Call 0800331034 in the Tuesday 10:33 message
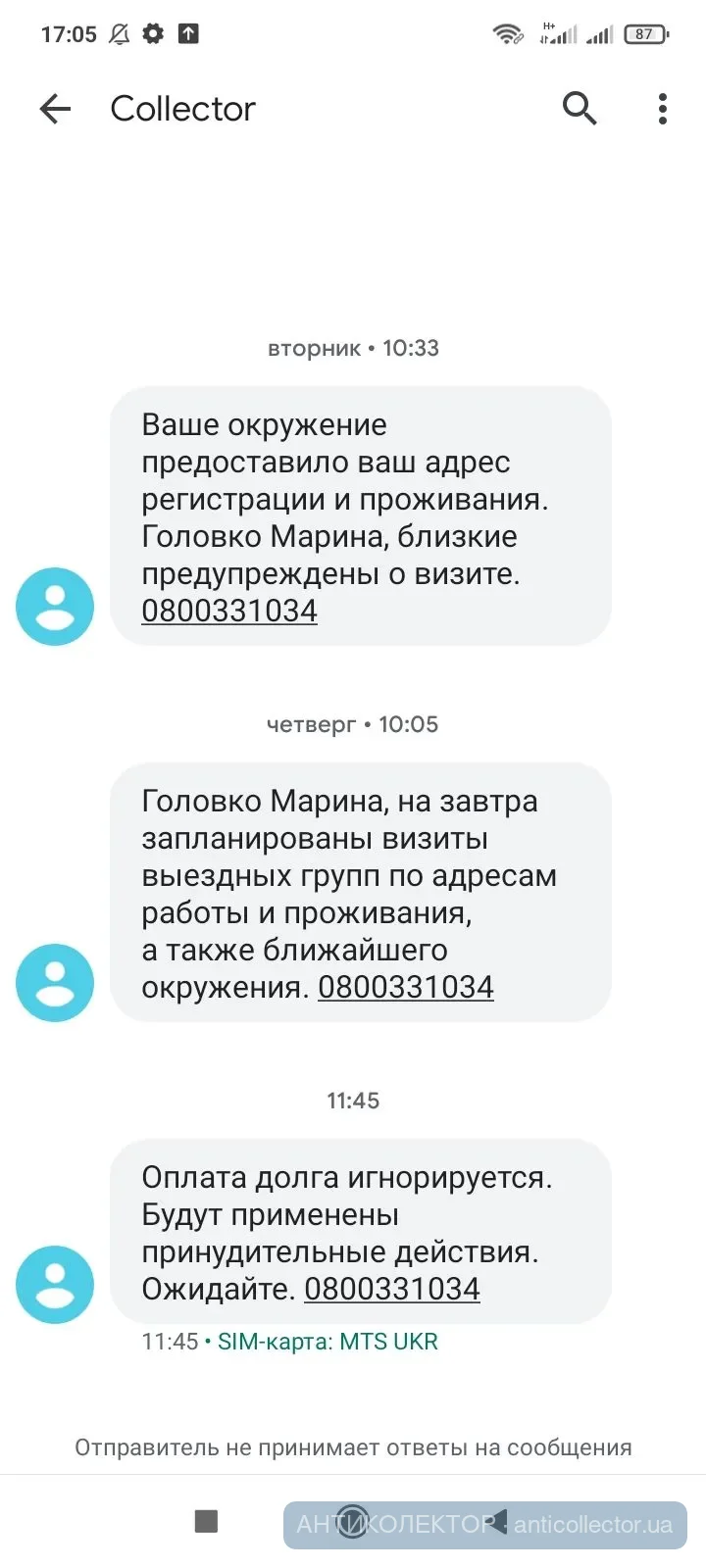 coord(229,611)
